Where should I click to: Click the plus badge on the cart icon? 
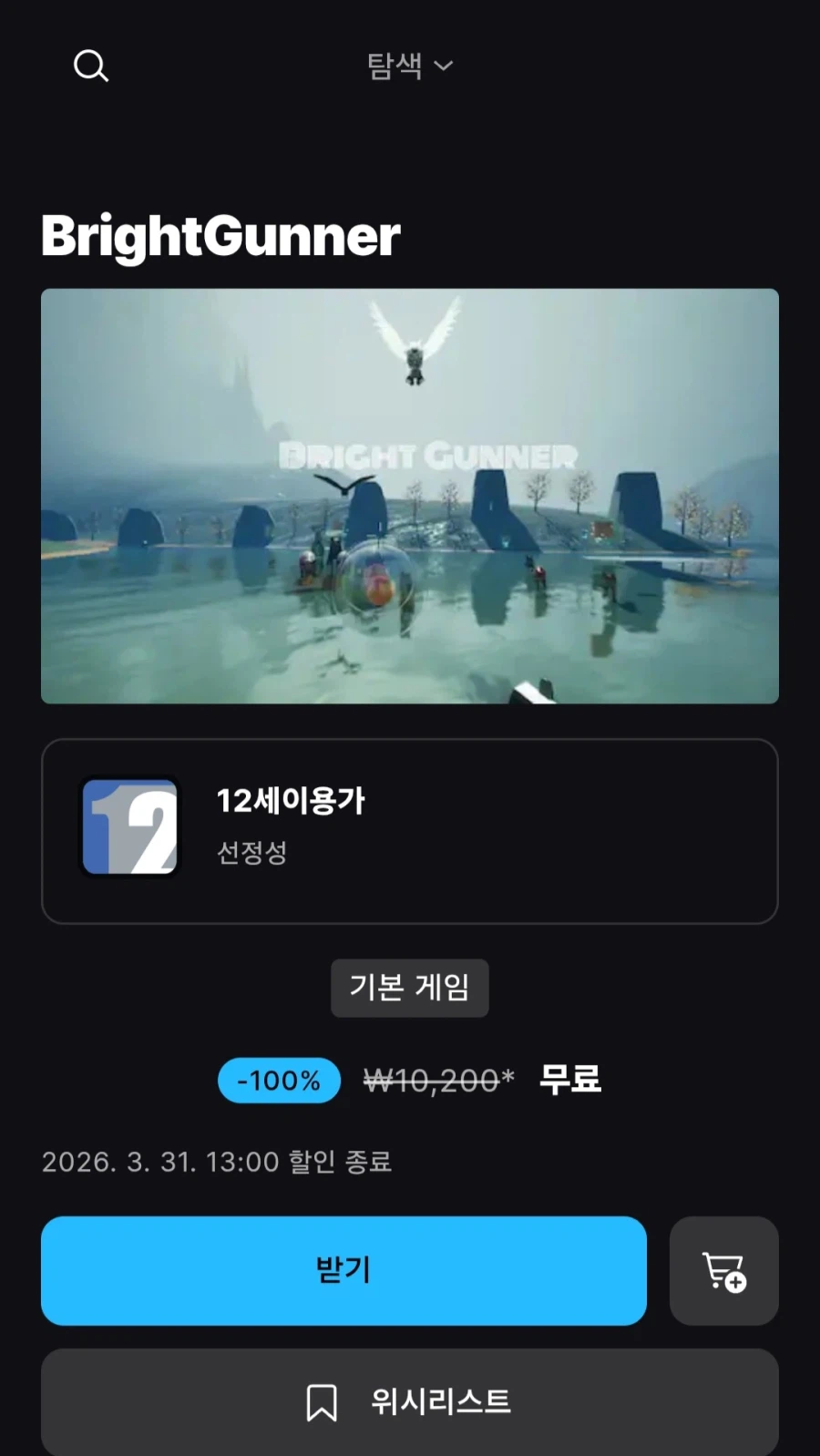[x=734, y=1284]
